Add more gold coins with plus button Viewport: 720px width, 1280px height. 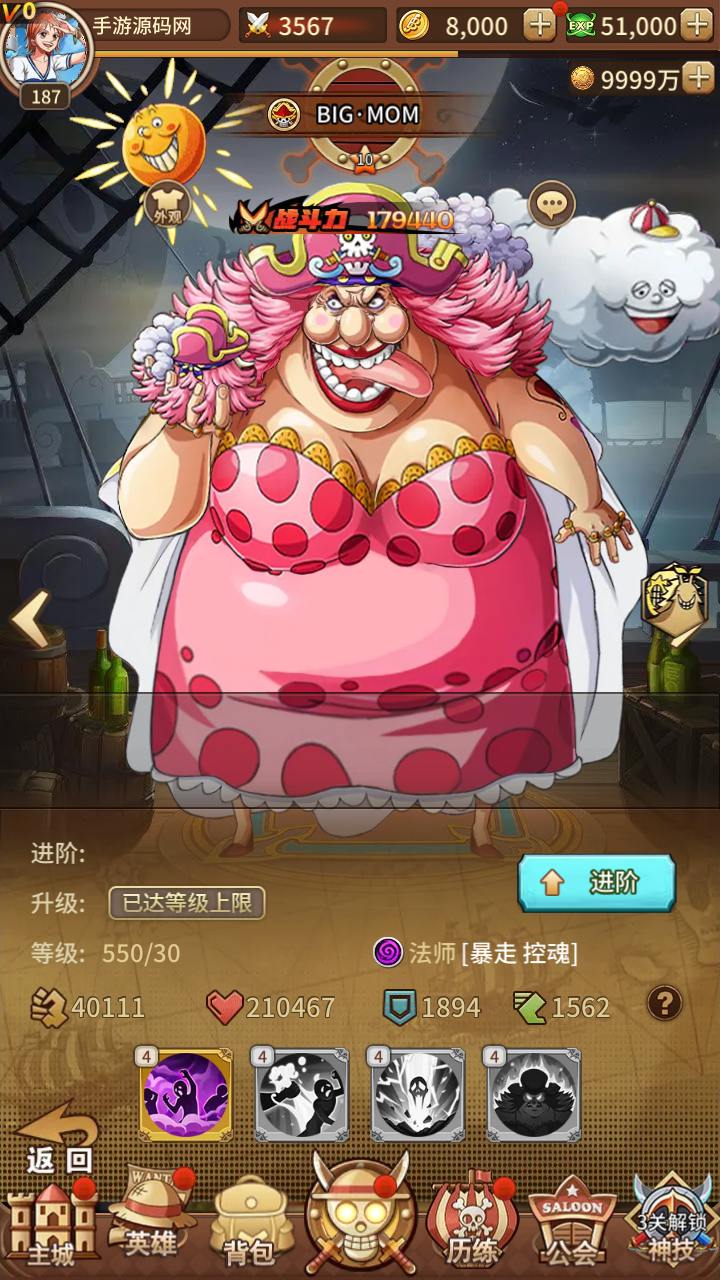[x=540, y=25]
